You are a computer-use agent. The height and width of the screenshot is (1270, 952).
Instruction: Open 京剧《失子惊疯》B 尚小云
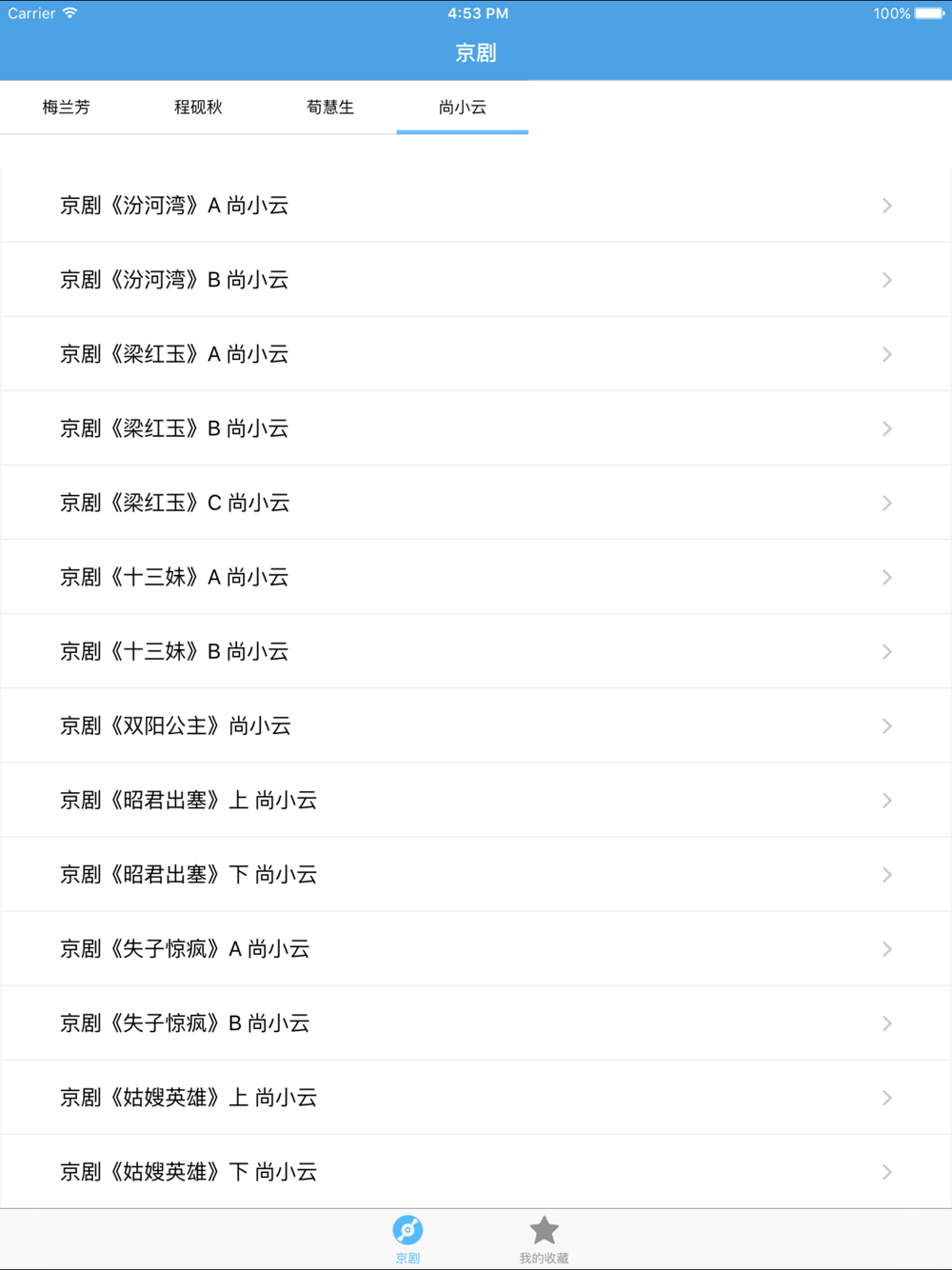point(476,1022)
